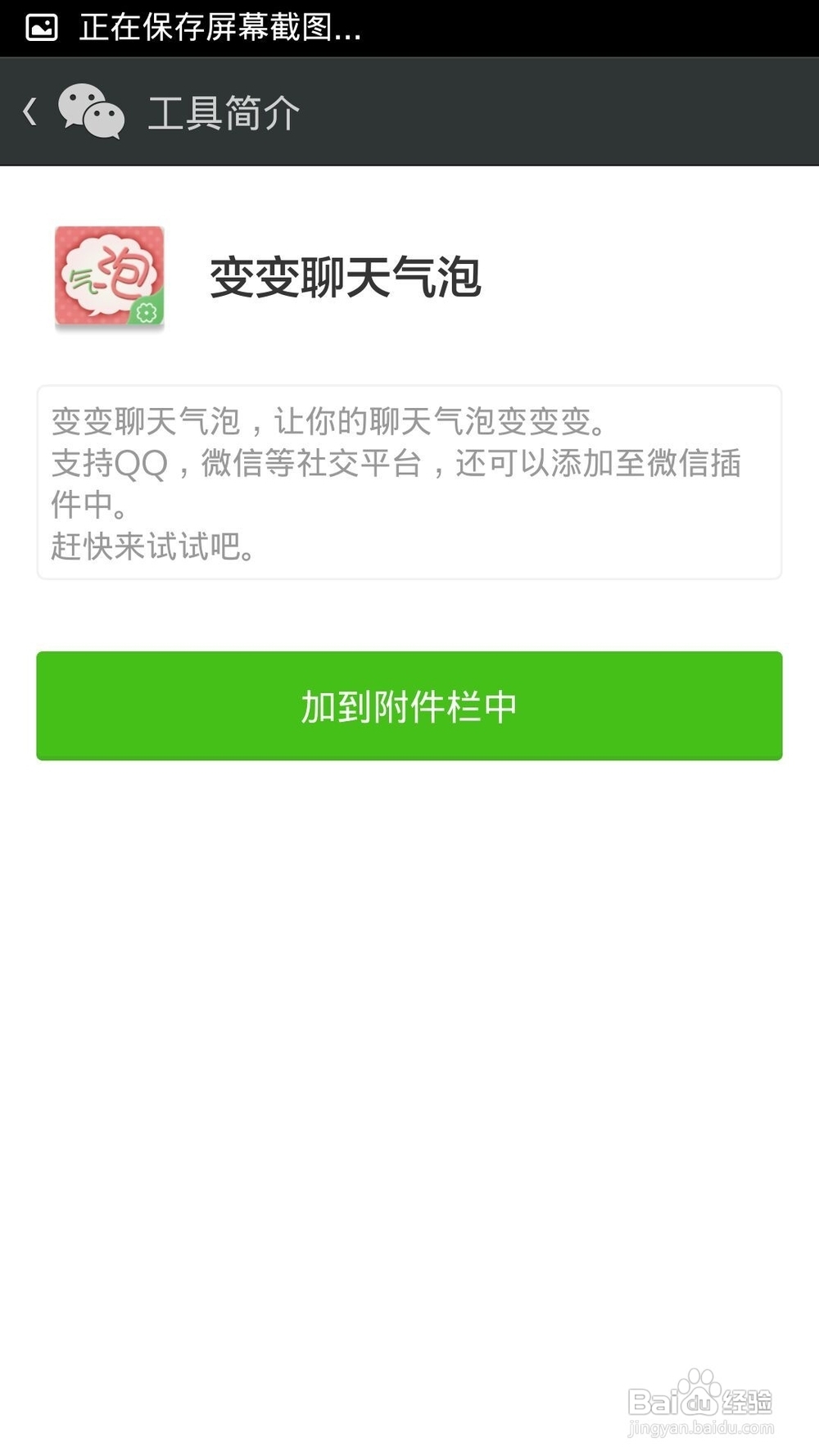Screen dimensions: 819x1456
Task: Tap the rounded border of the description panel
Action: click(409, 386)
